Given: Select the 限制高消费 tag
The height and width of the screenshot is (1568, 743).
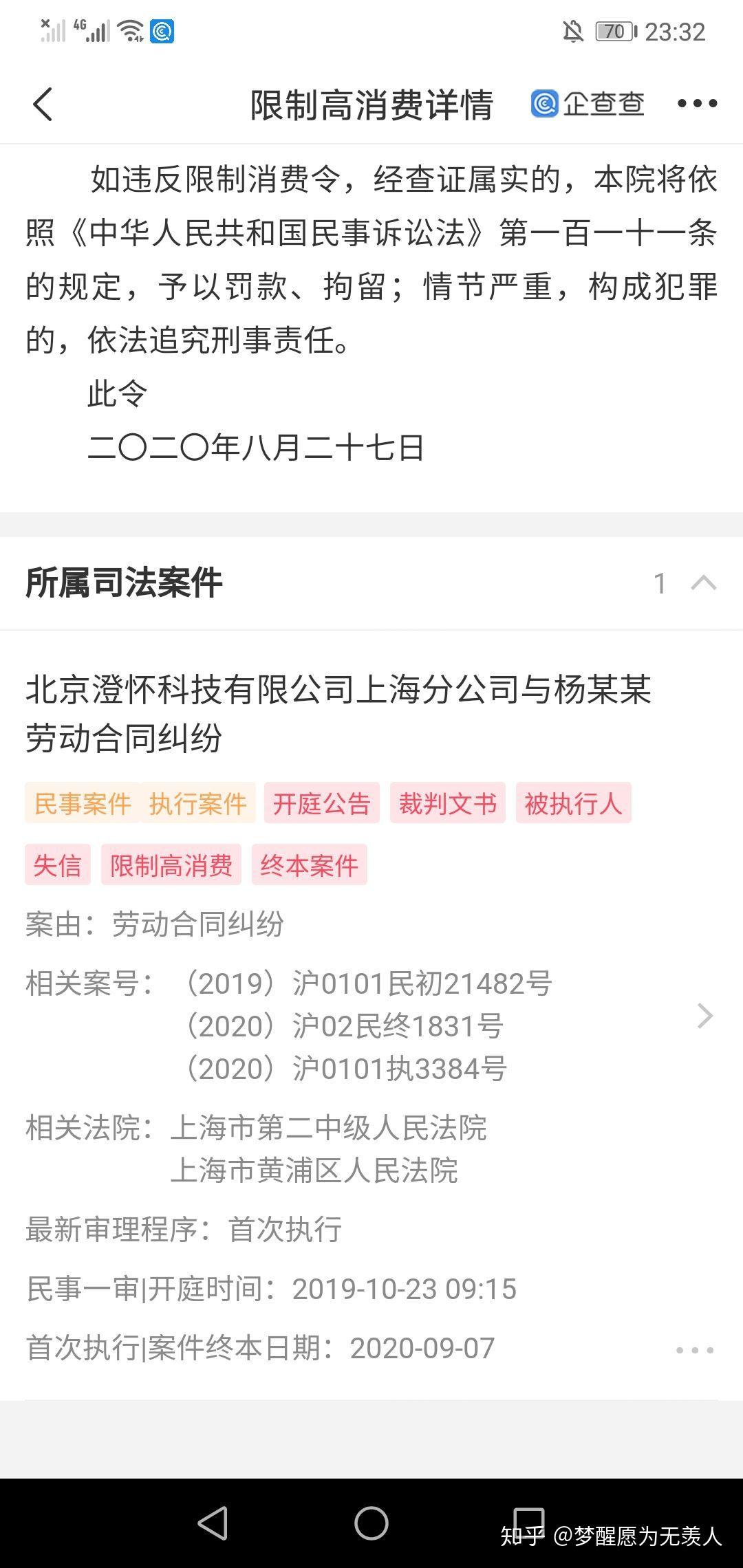Looking at the screenshot, I should (x=171, y=865).
